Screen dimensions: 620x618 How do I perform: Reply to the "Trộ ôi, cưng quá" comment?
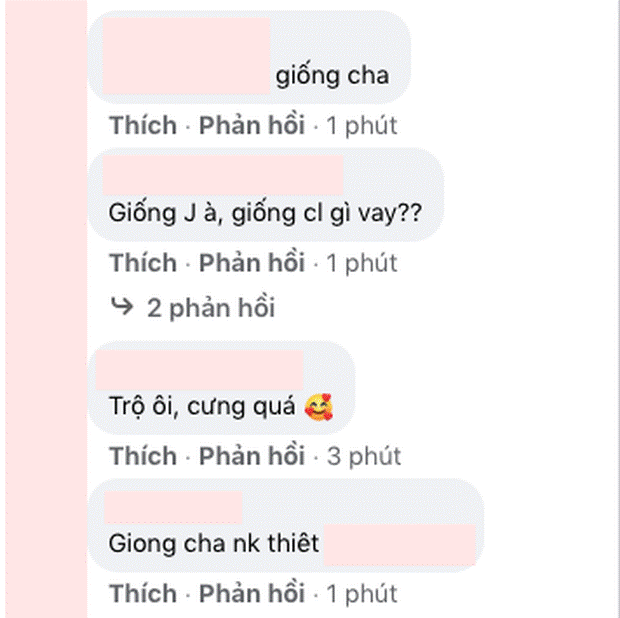tap(251, 456)
